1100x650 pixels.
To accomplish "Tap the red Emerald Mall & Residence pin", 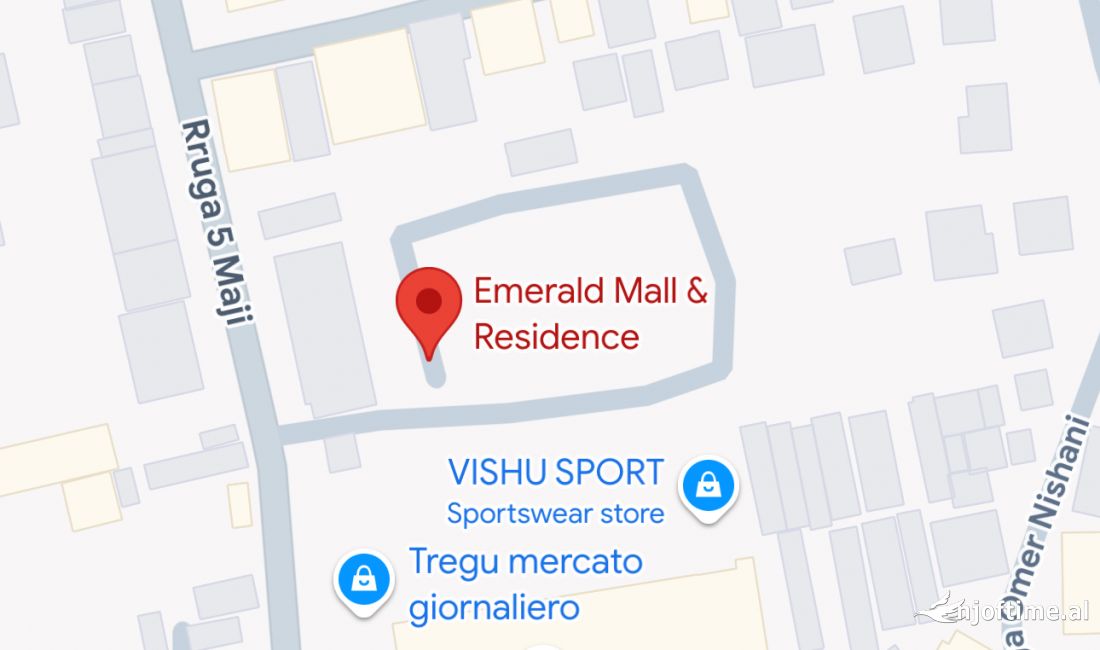I will point(428,304).
